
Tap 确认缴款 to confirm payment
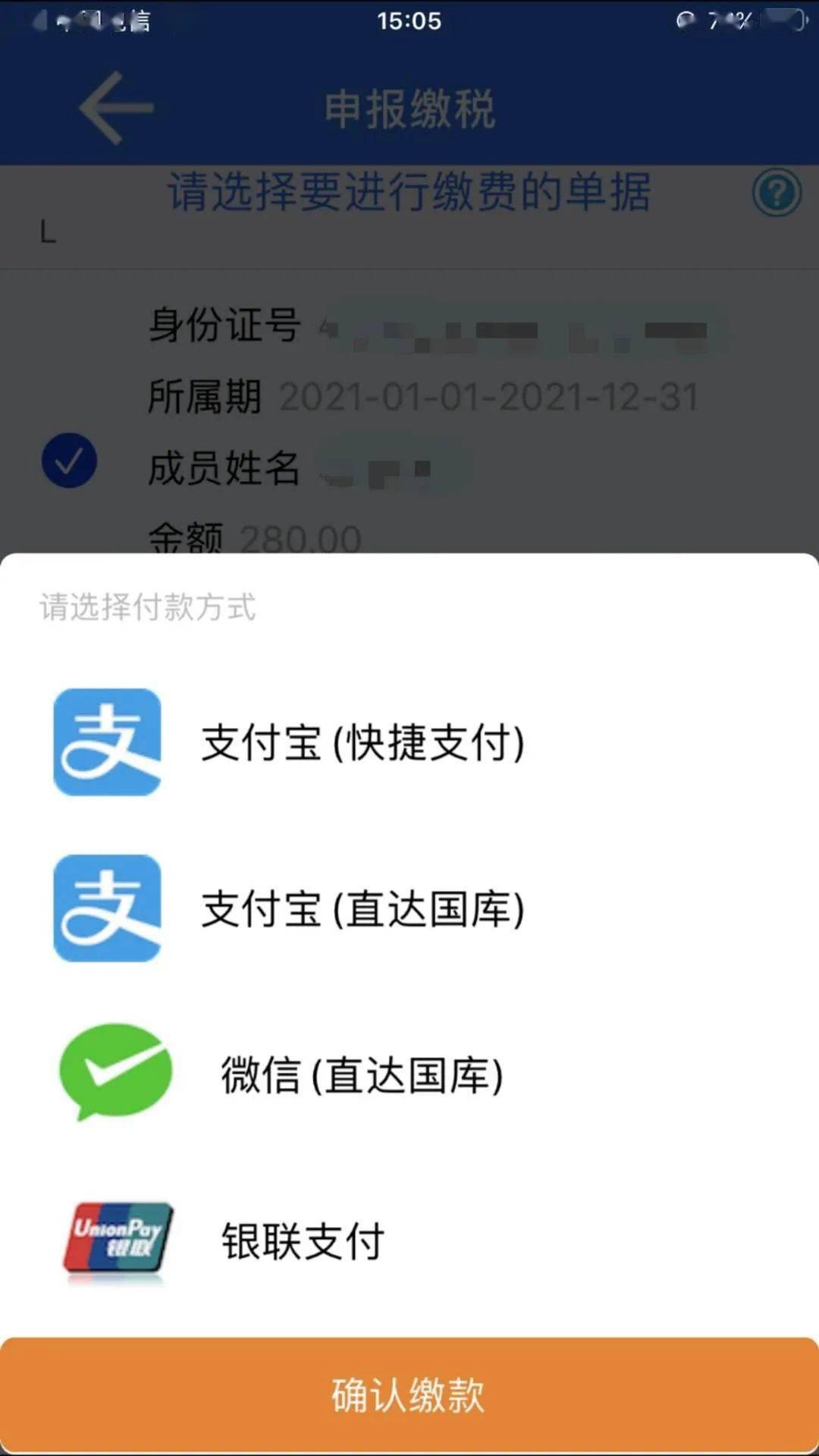409,1394
